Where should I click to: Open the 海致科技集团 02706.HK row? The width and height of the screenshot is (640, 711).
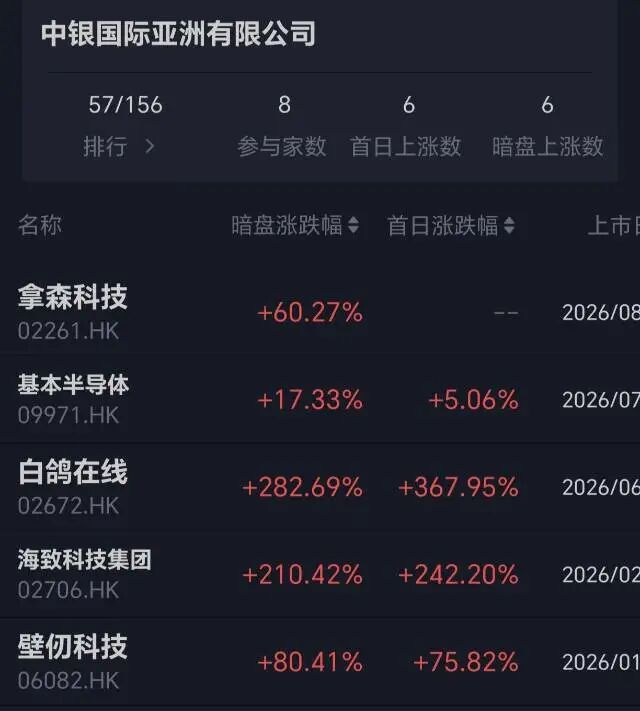[320, 574]
